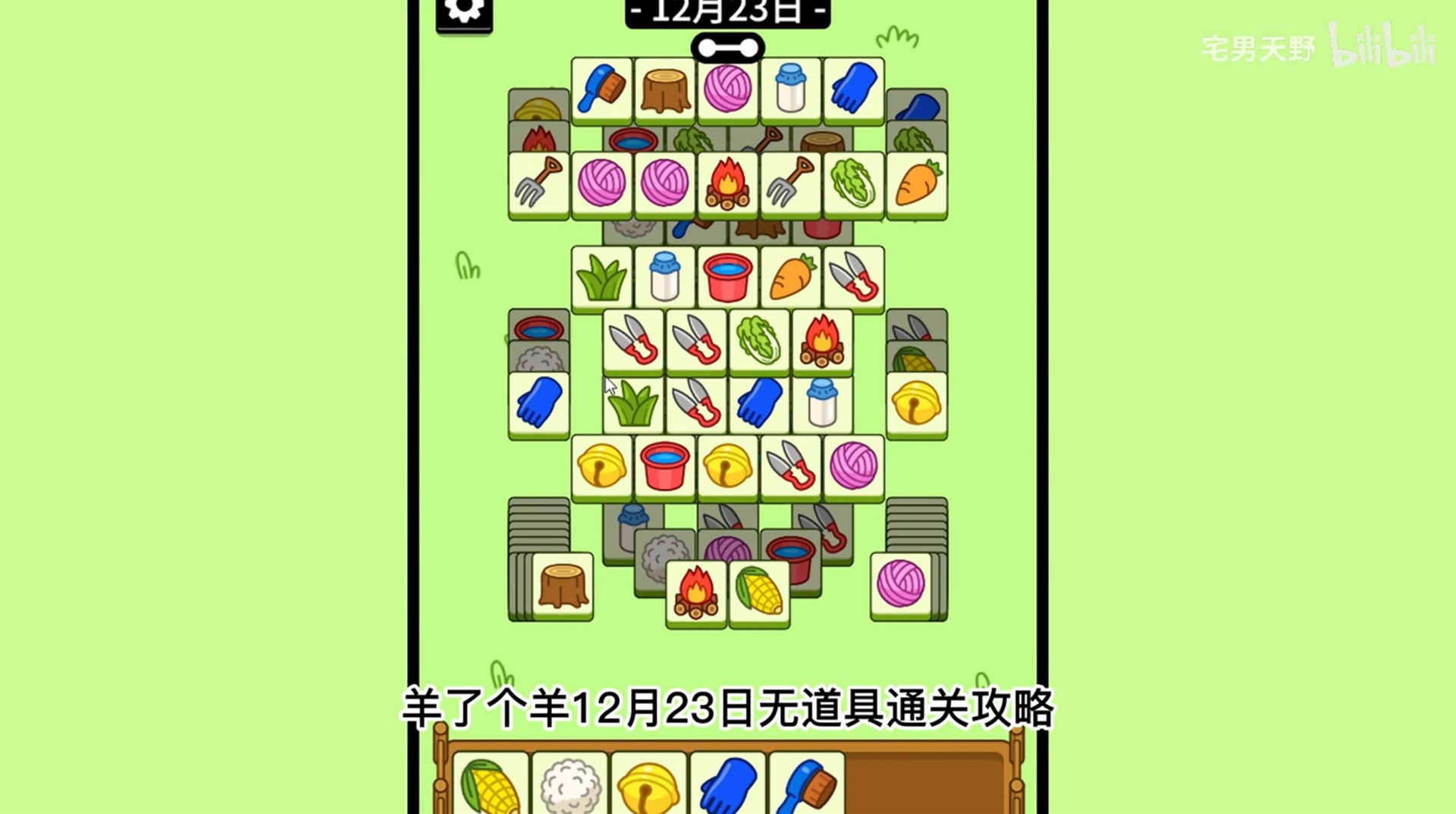Tap the blue glove tile below the dust tile
Image resolution: width=1456 pixels, height=814 pixels.
click(x=538, y=403)
